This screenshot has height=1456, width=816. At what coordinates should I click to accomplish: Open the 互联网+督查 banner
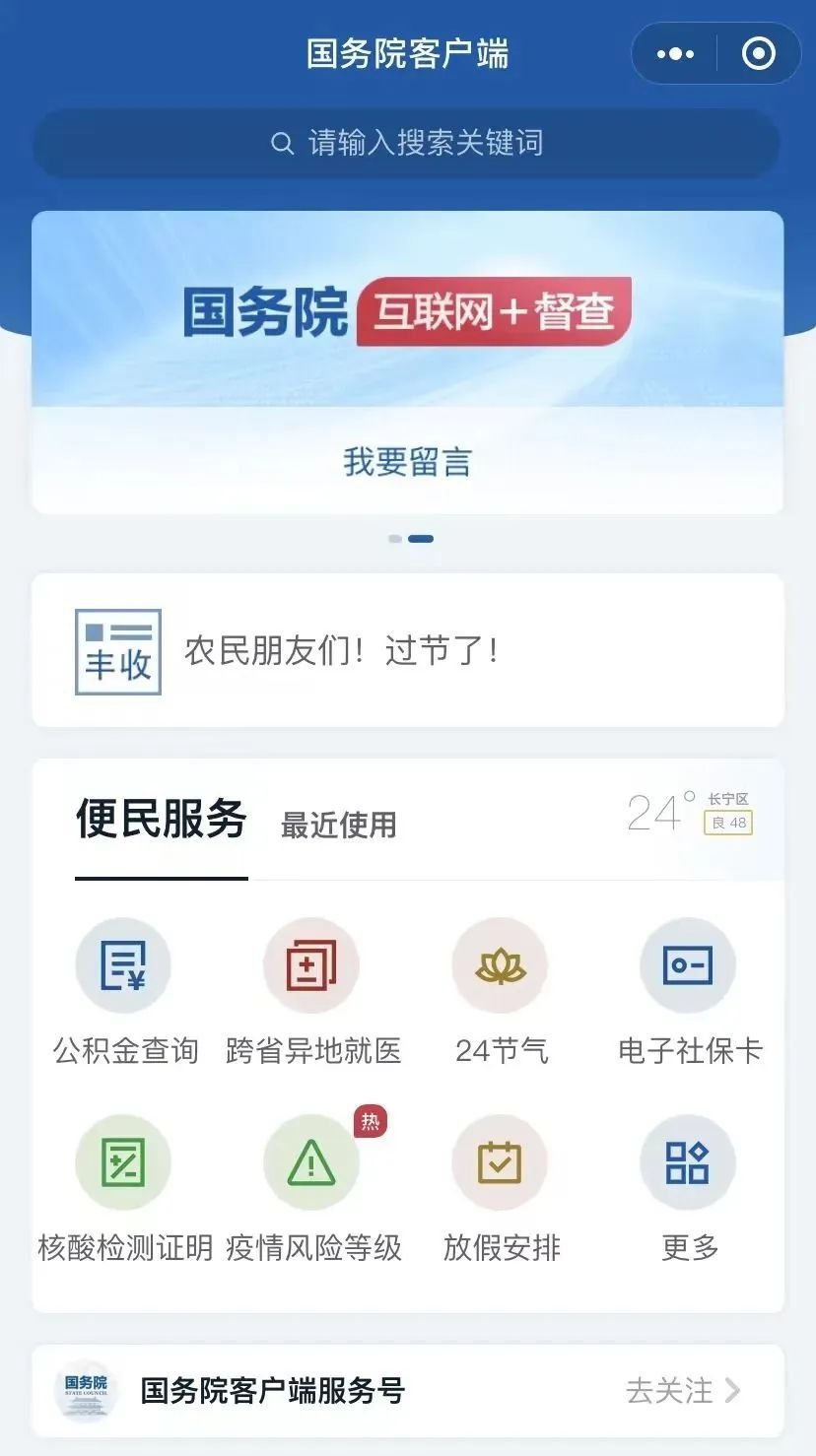click(406, 311)
